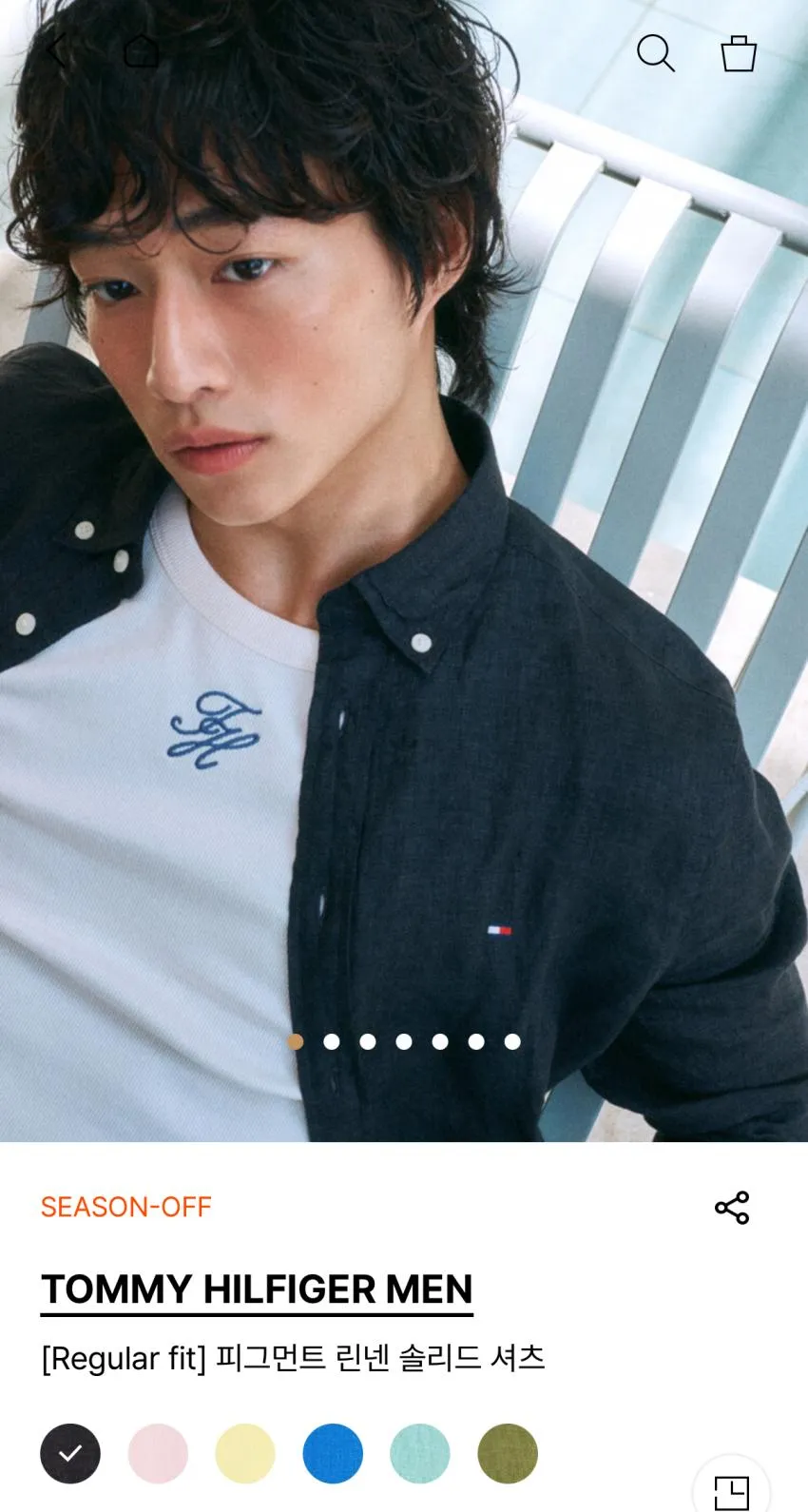This screenshot has width=808, height=1512.
Task: Select the dark navy color swatch
Action: pos(70,1453)
